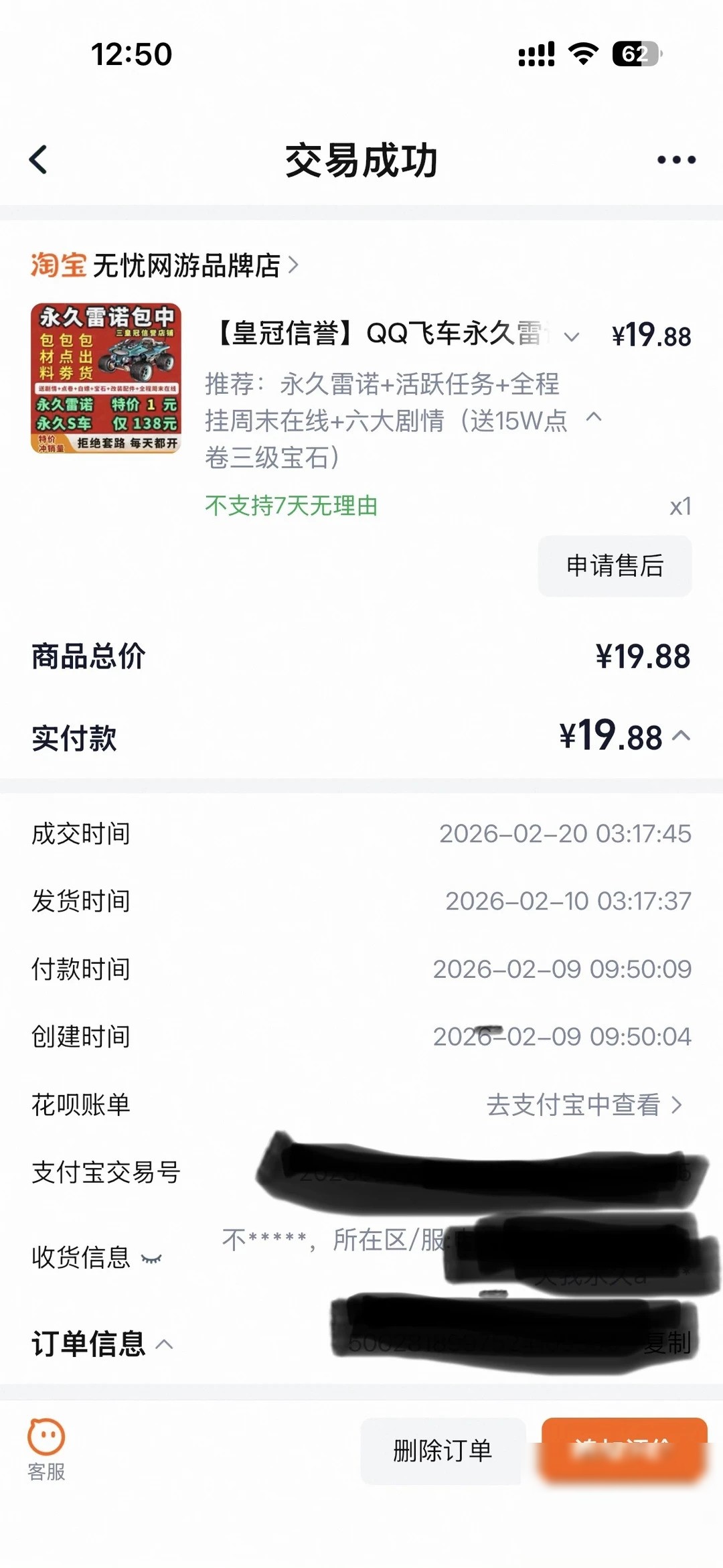The height and width of the screenshot is (1568, 723).
Task: Tap the 删除订单 button
Action: click(x=443, y=1451)
